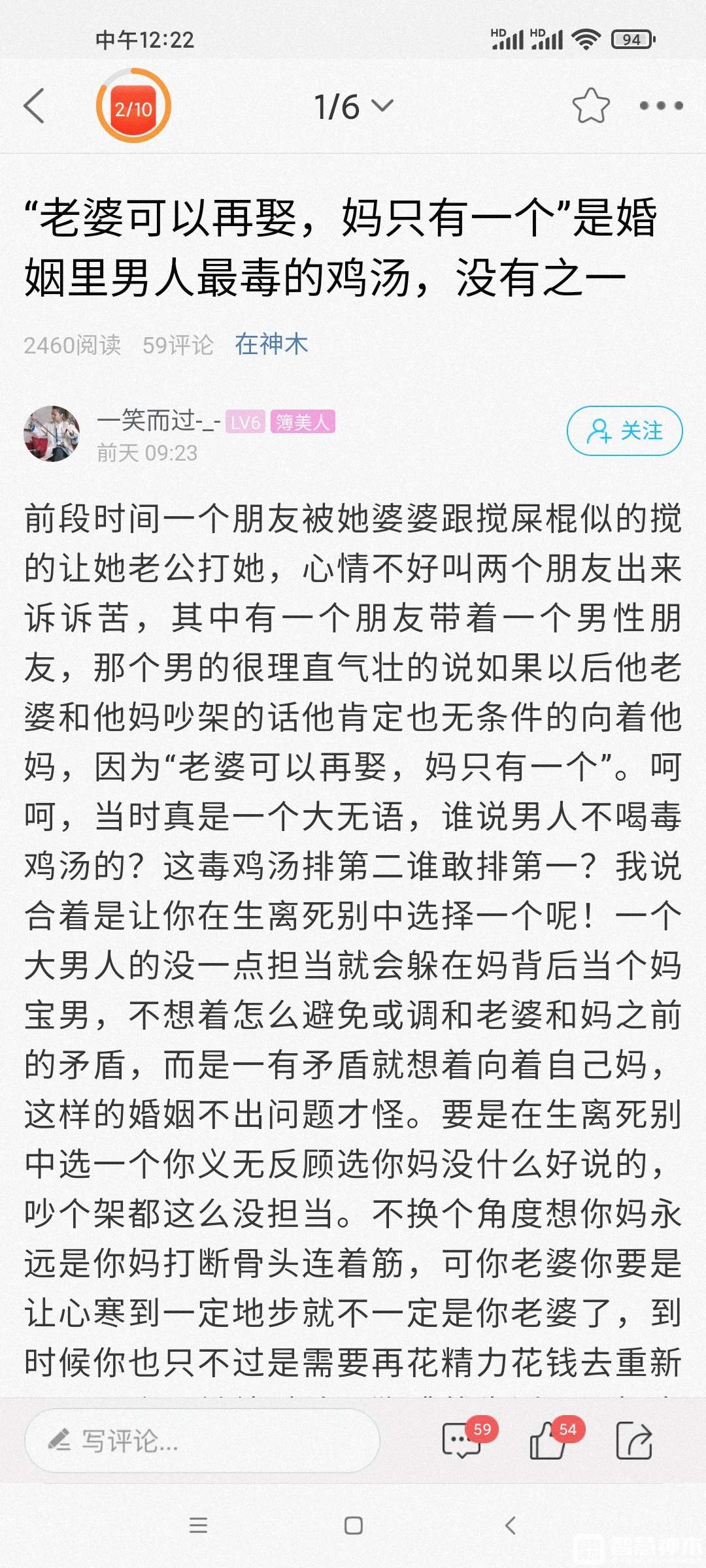The image size is (706, 1568).
Task: View the avatar of 一笑而过-_-
Action: tap(52, 434)
